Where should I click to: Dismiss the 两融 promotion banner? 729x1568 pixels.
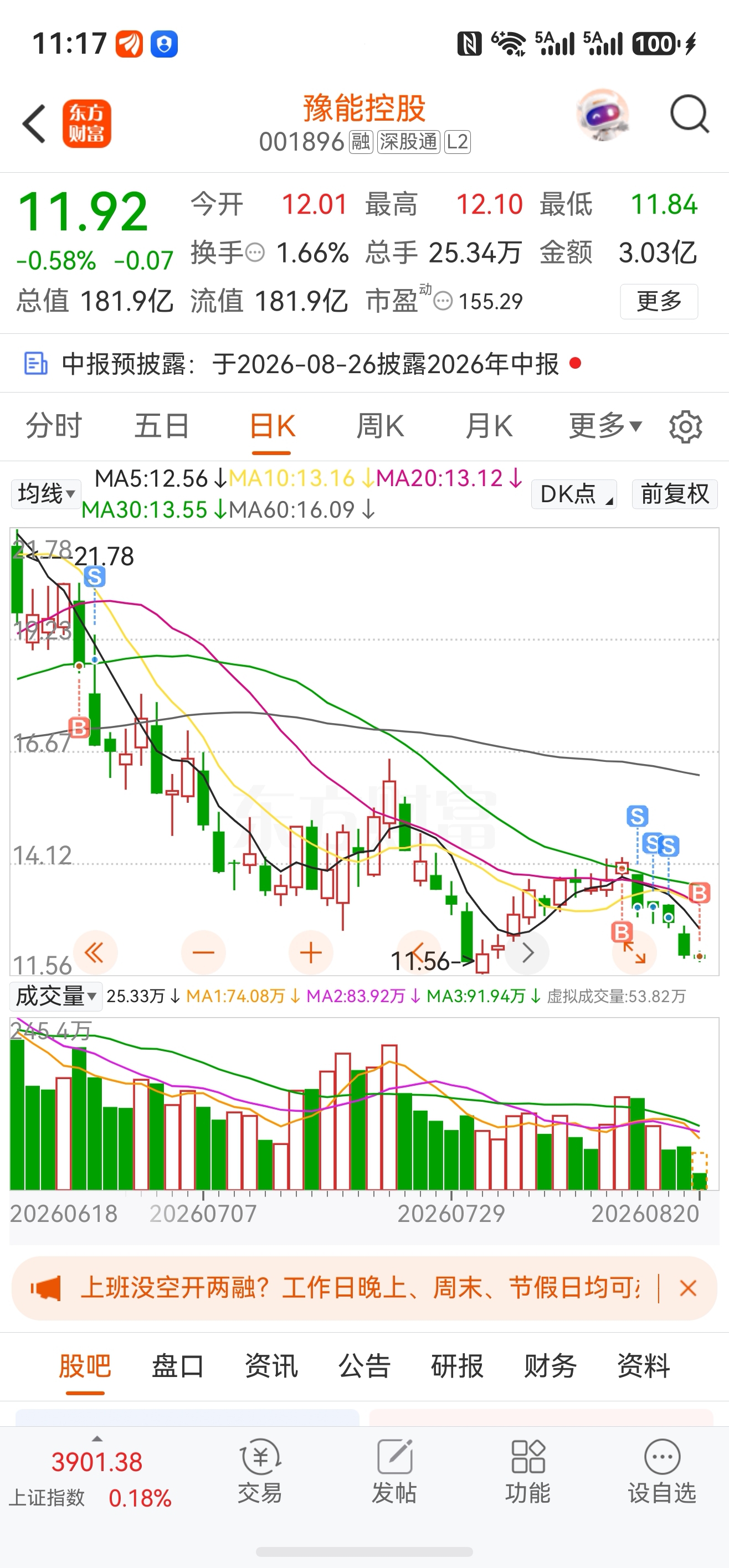(x=688, y=1288)
